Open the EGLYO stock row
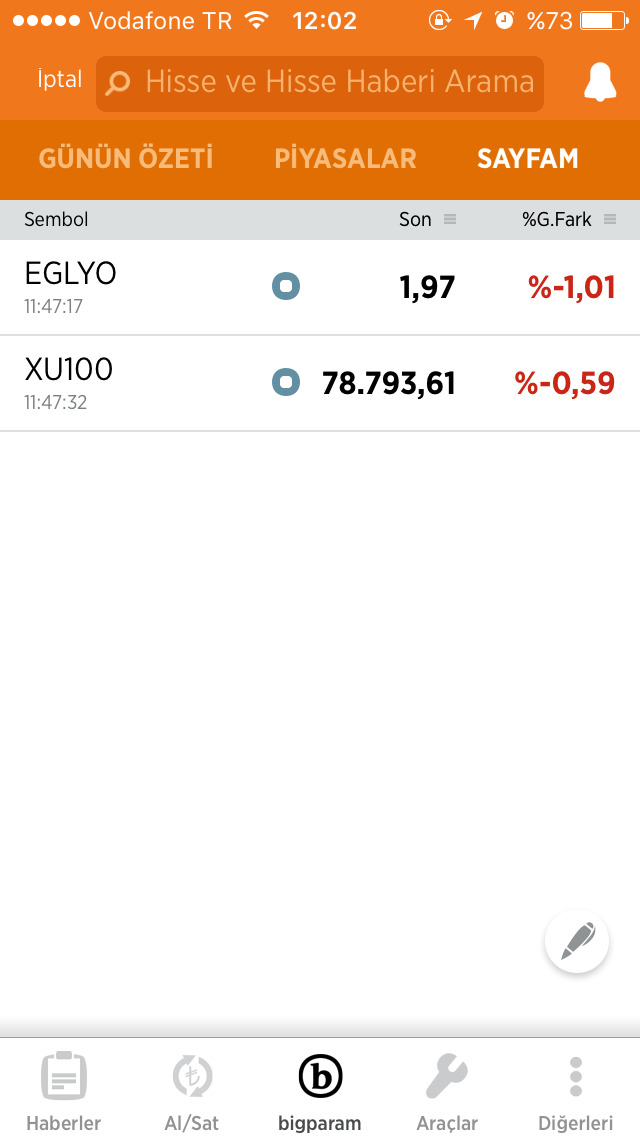 tap(320, 288)
